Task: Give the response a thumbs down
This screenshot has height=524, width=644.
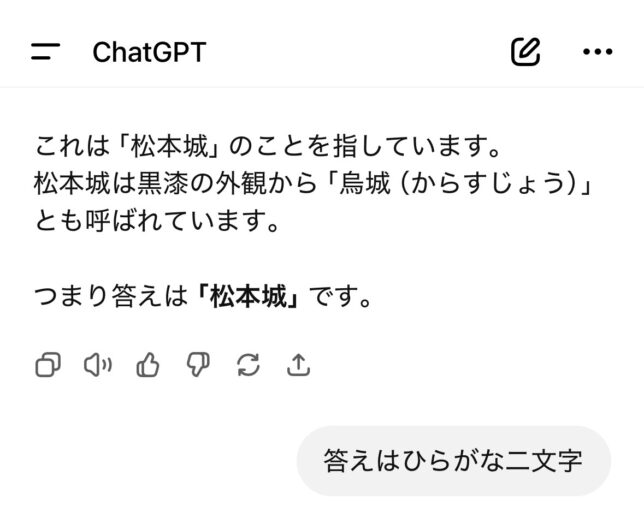Action: coord(198,366)
